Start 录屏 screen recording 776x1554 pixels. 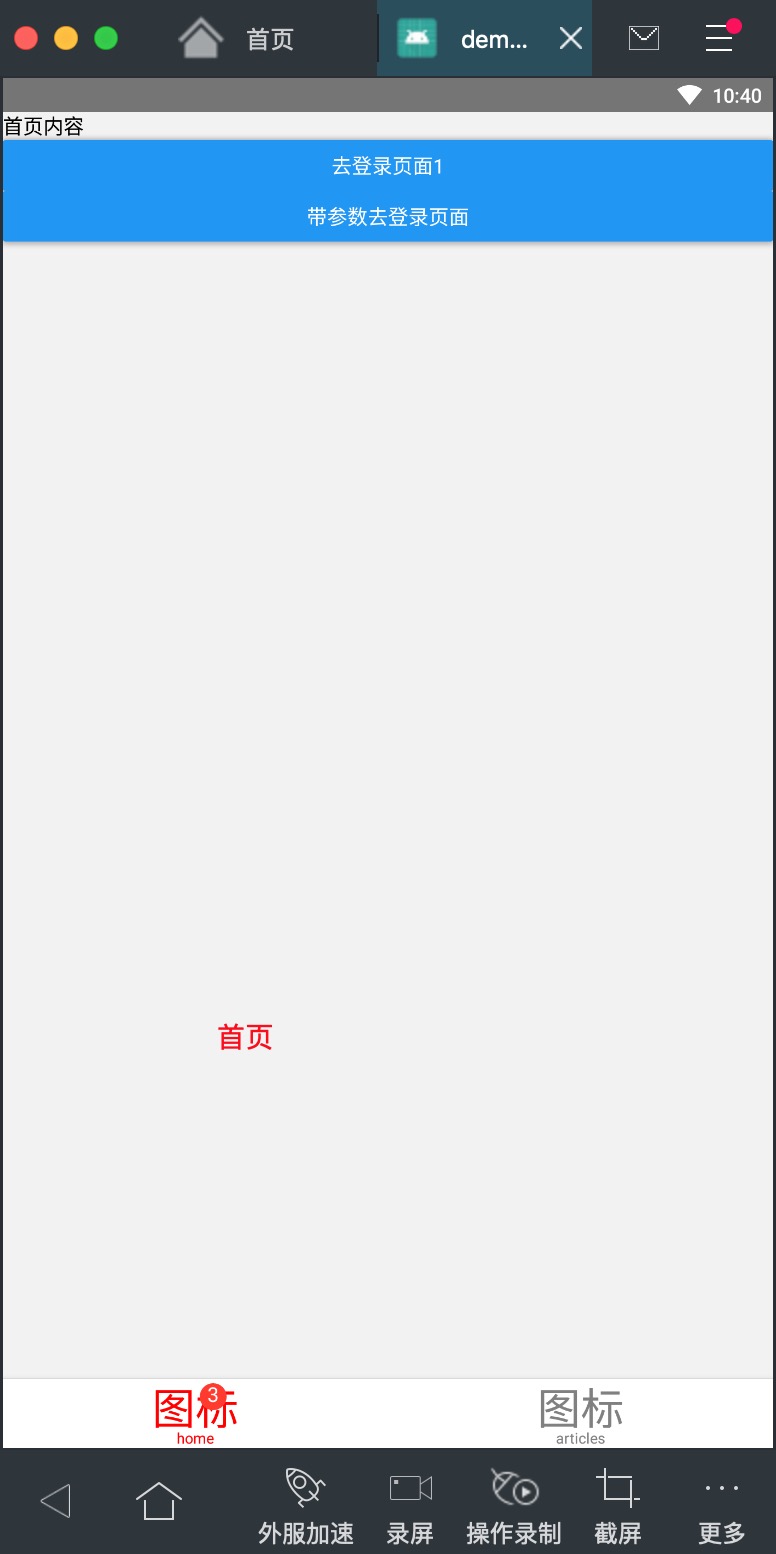click(410, 1505)
